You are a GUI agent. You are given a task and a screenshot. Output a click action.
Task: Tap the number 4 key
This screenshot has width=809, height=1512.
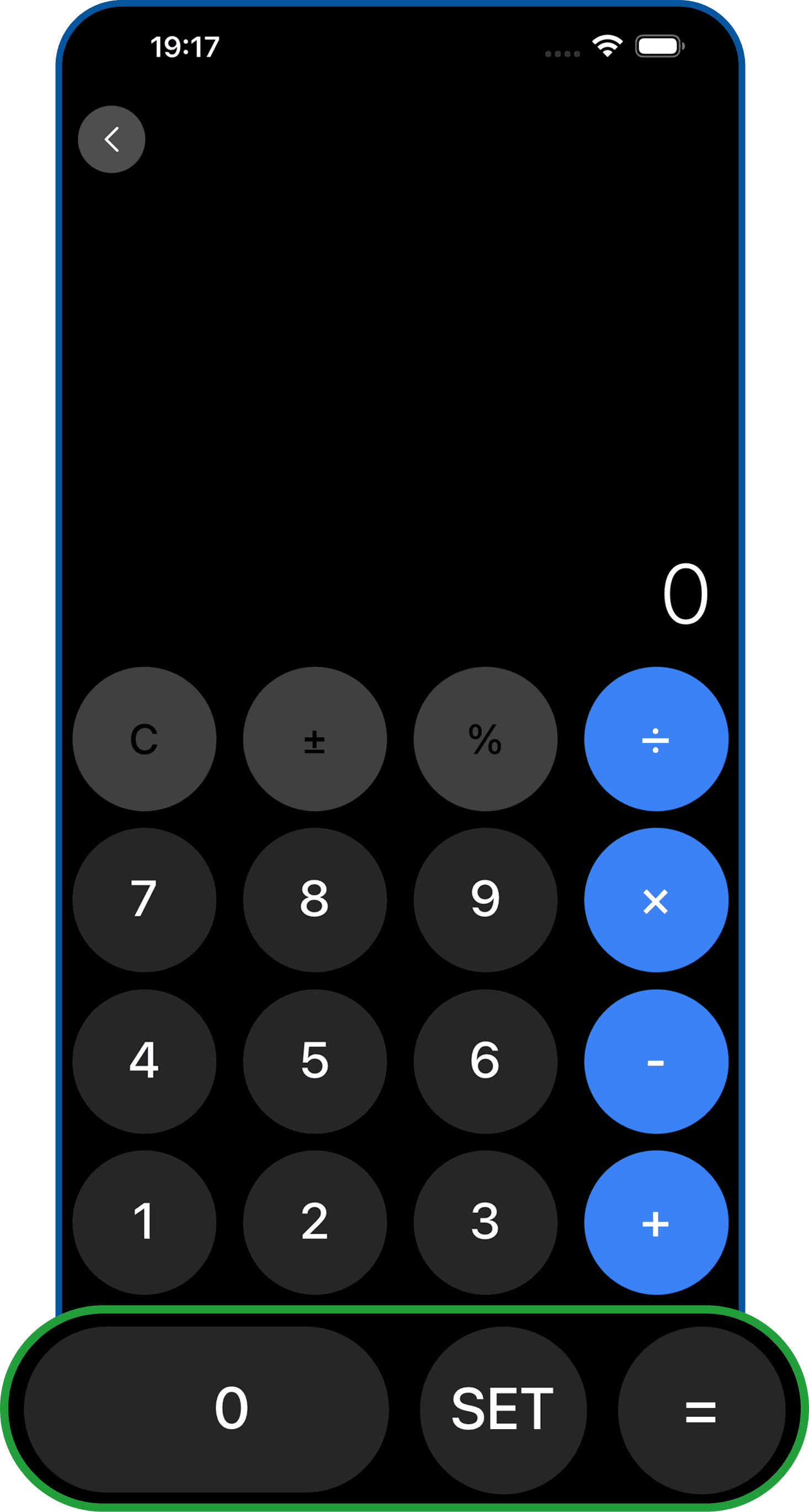click(x=145, y=1061)
